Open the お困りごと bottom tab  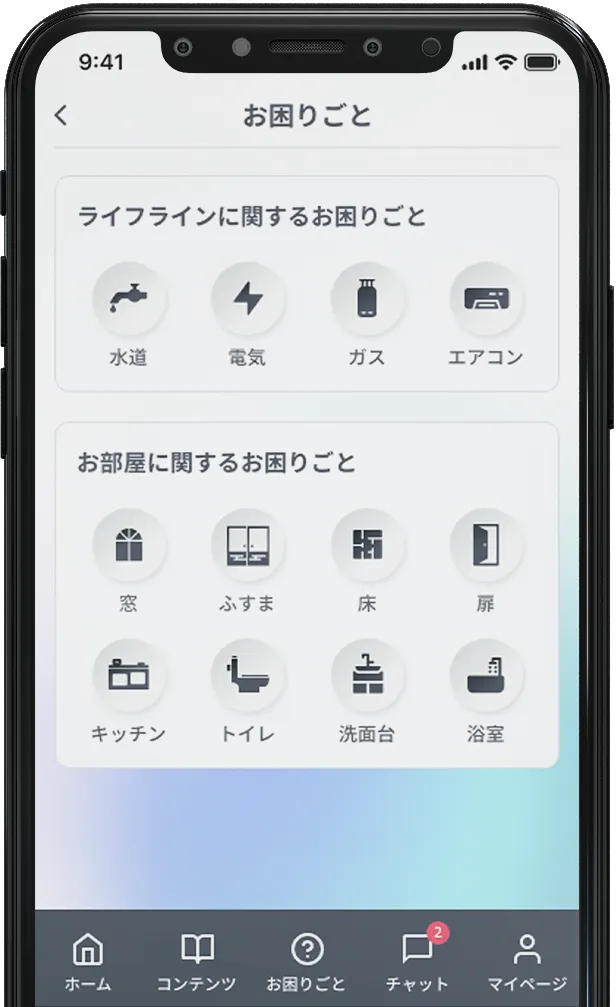(x=307, y=959)
